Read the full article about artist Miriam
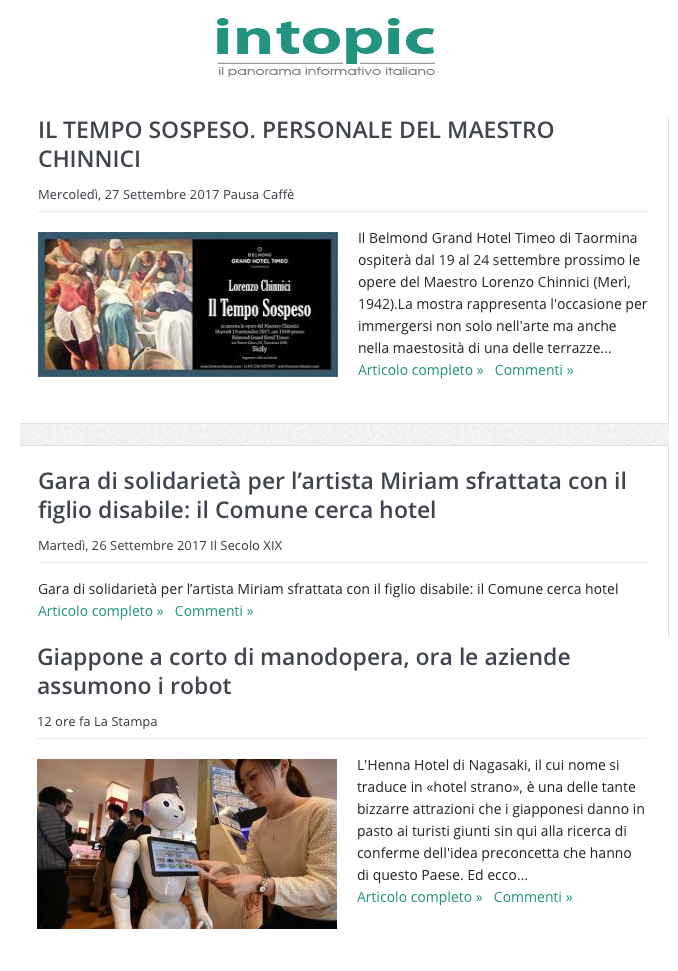Image resolution: width=678 pixels, height=971 pixels. click(x=100, y=611)
